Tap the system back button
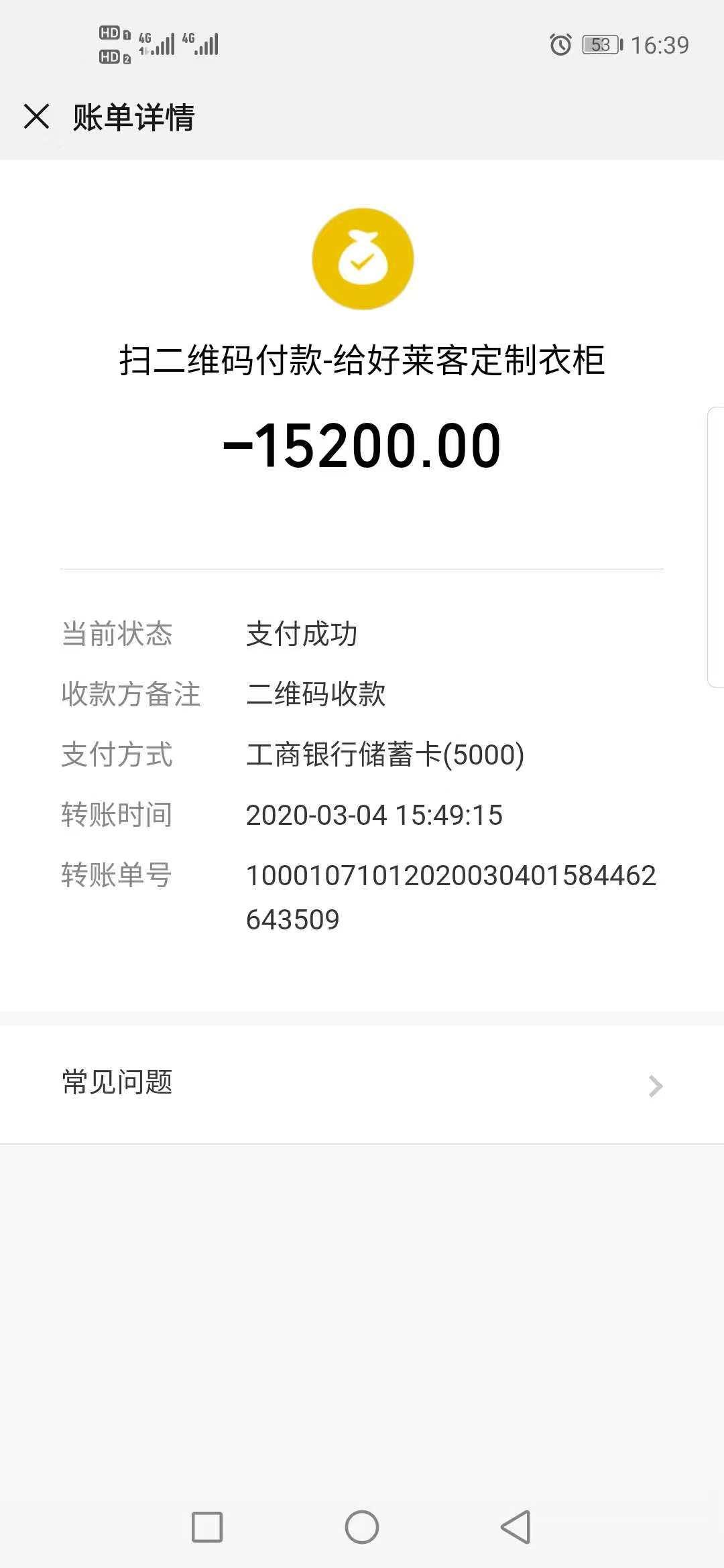Viewport: 724px width, 1568px height. pos(516,1527)
